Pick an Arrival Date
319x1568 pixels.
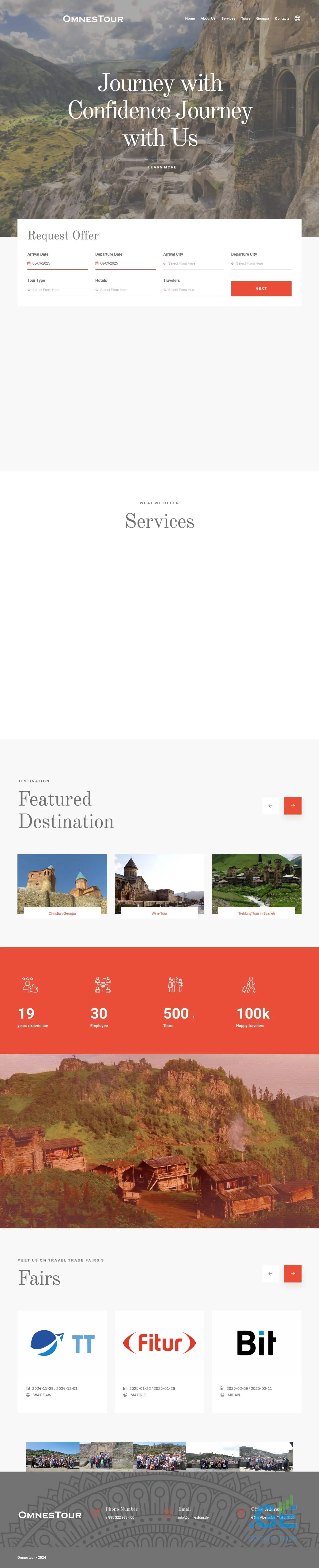click(57, 264)
